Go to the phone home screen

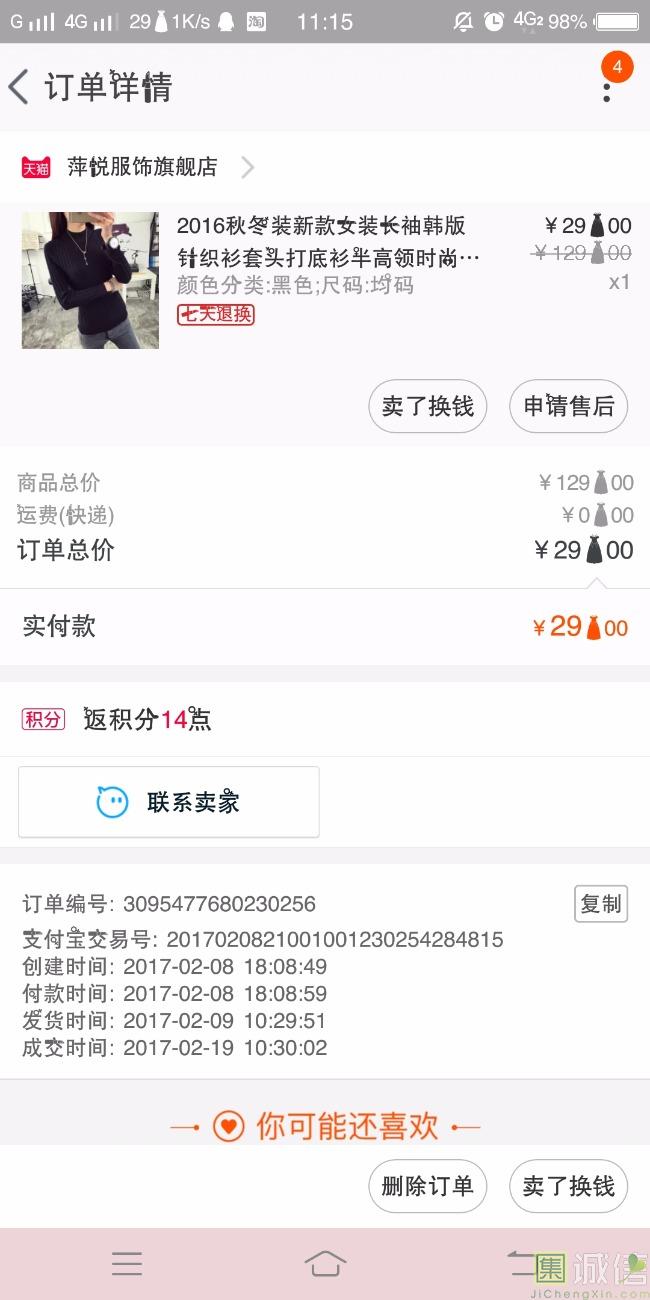click(x=325, y=1264)
